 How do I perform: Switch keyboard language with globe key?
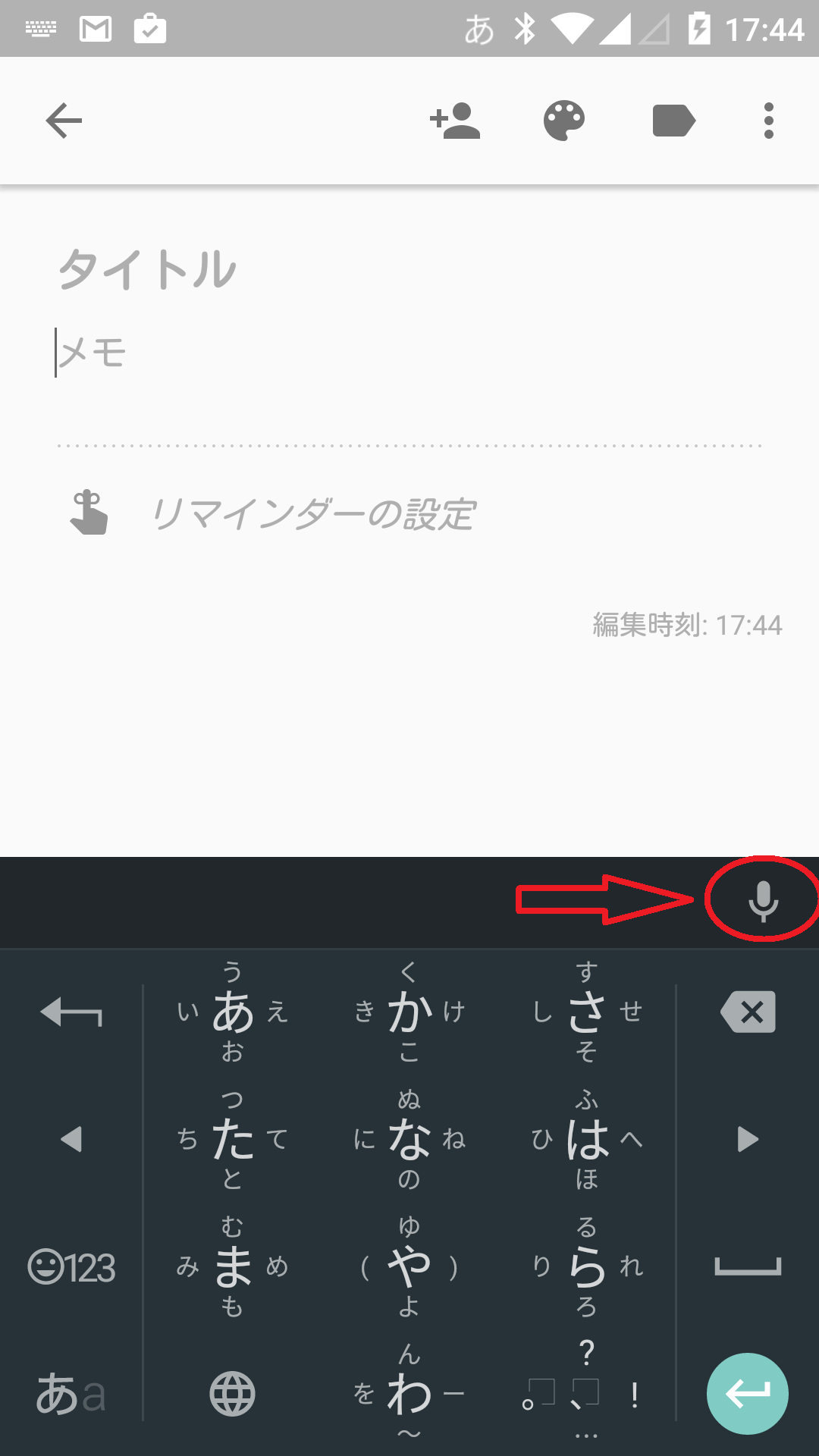[232, 1394]
